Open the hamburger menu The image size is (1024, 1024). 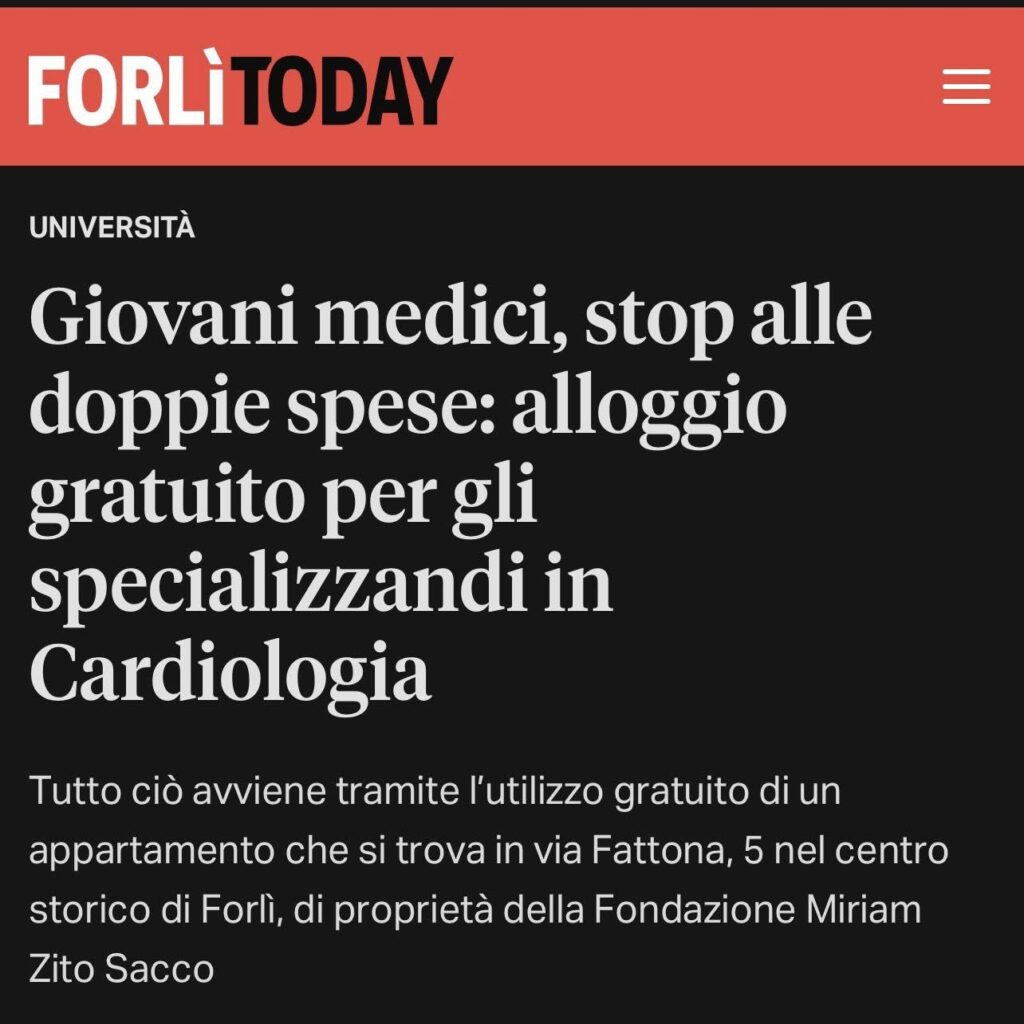pyautogui.click(x=966, y=87)
